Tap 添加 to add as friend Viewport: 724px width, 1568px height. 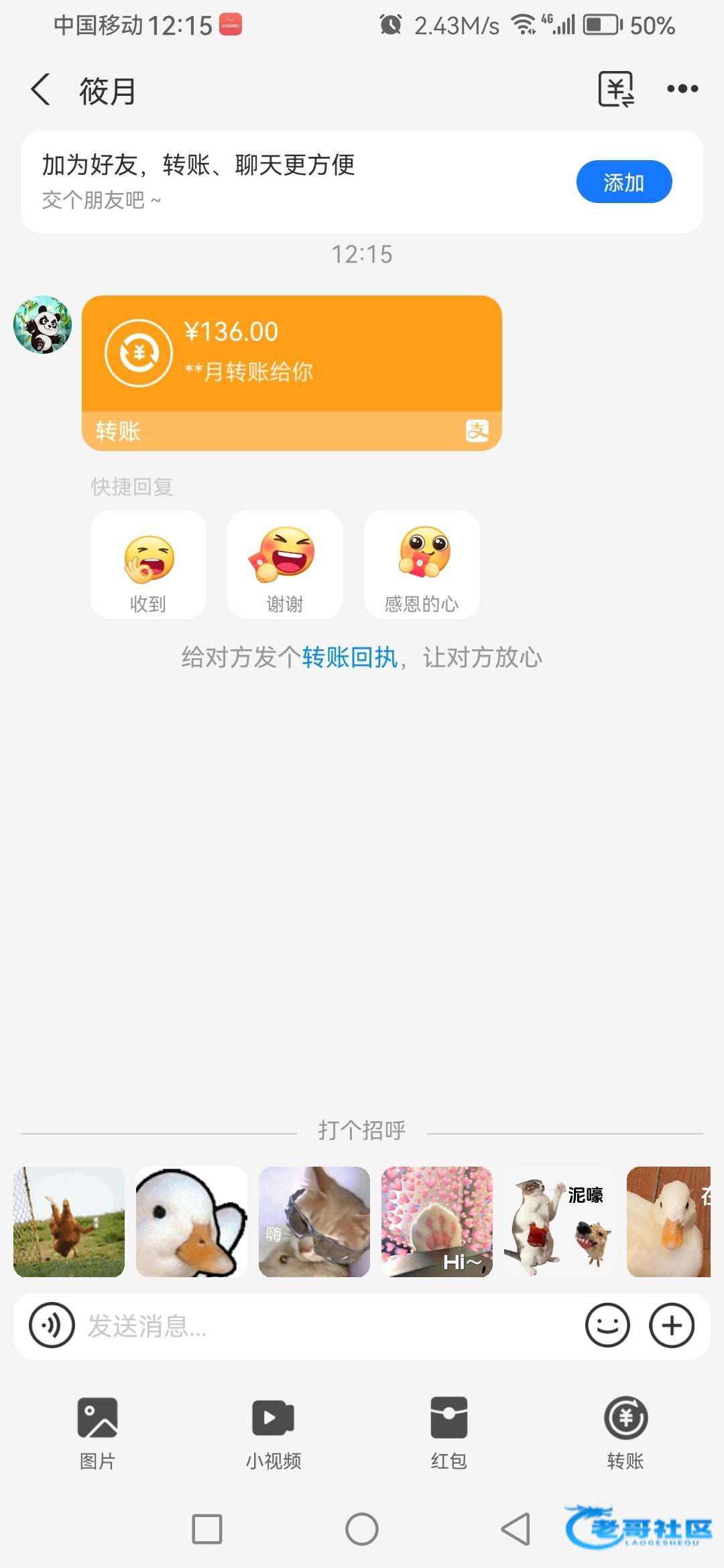623,182
